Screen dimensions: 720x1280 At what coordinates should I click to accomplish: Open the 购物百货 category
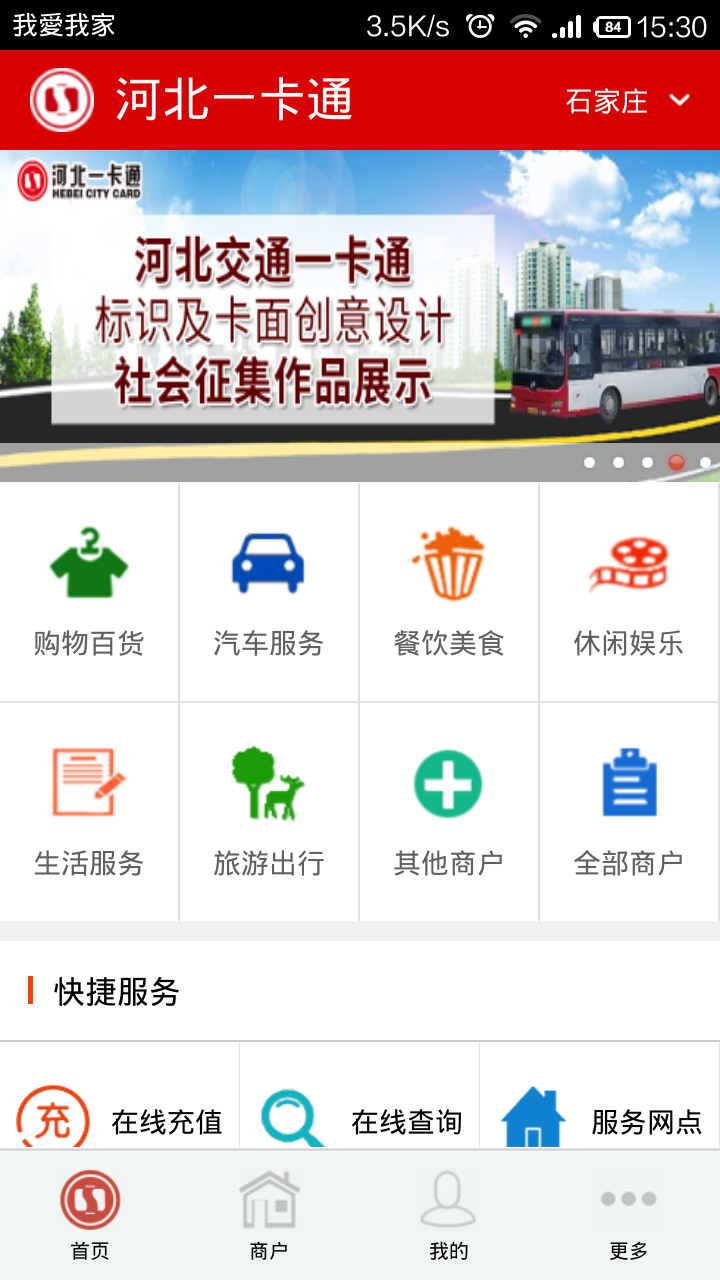click(89, 592)
